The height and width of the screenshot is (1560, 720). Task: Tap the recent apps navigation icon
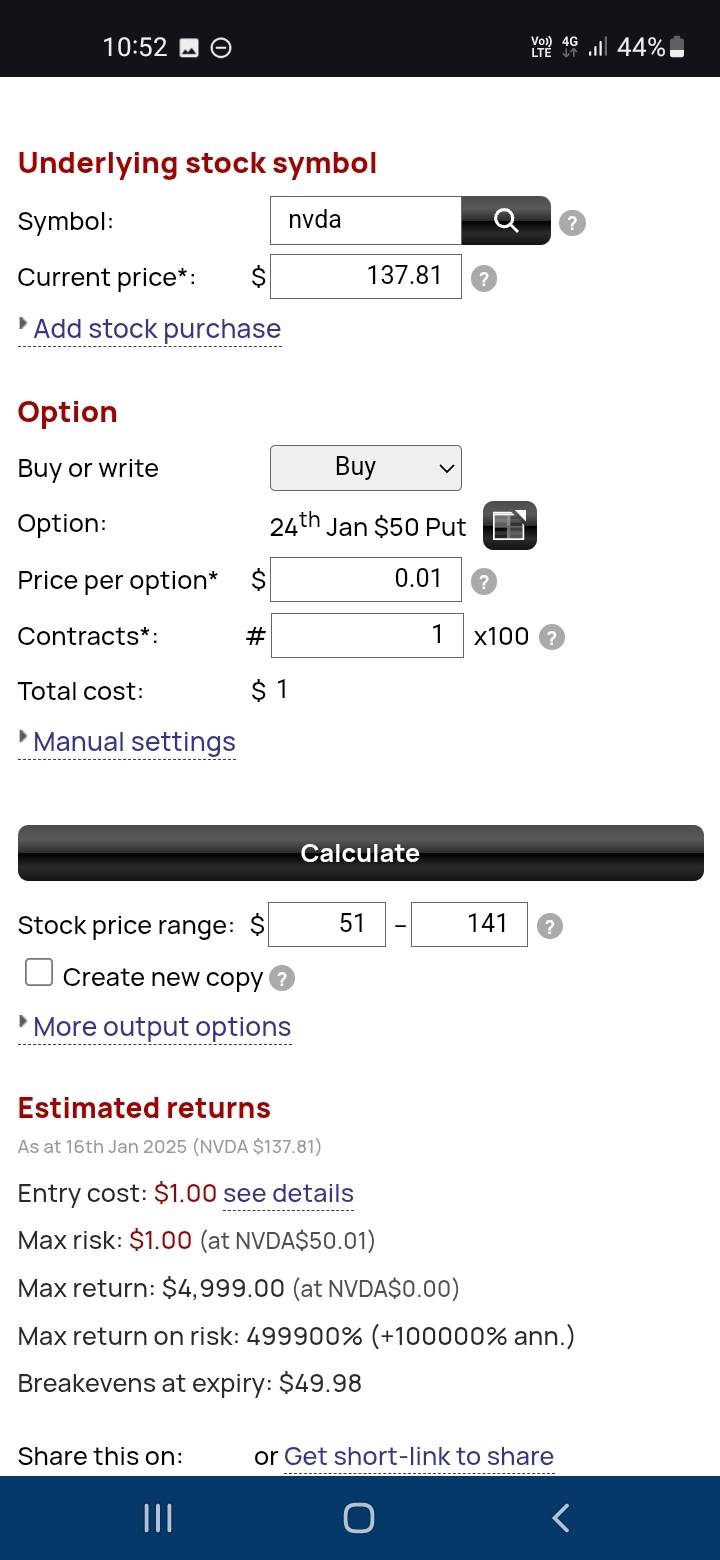[157, 1517]
